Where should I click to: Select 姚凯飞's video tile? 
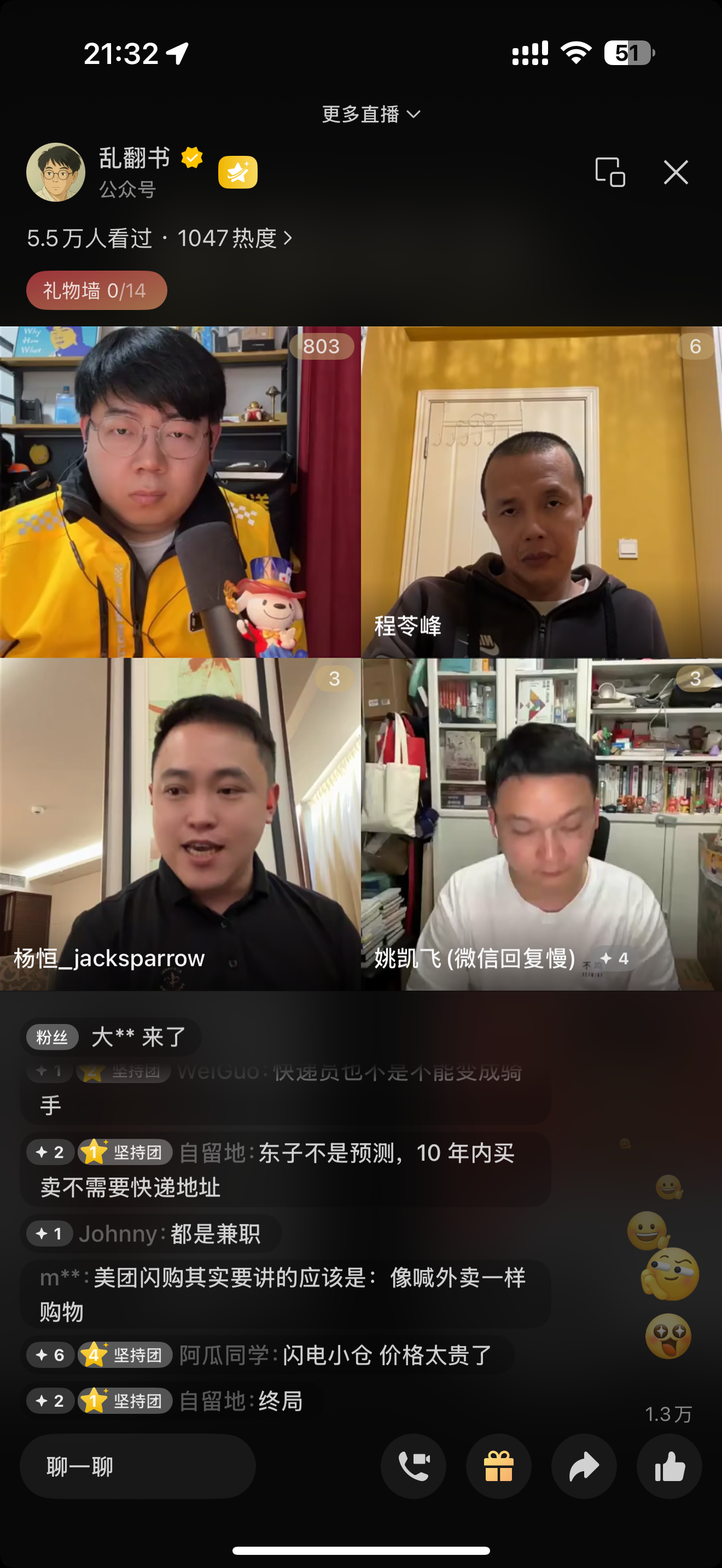(x=542, y=824)
